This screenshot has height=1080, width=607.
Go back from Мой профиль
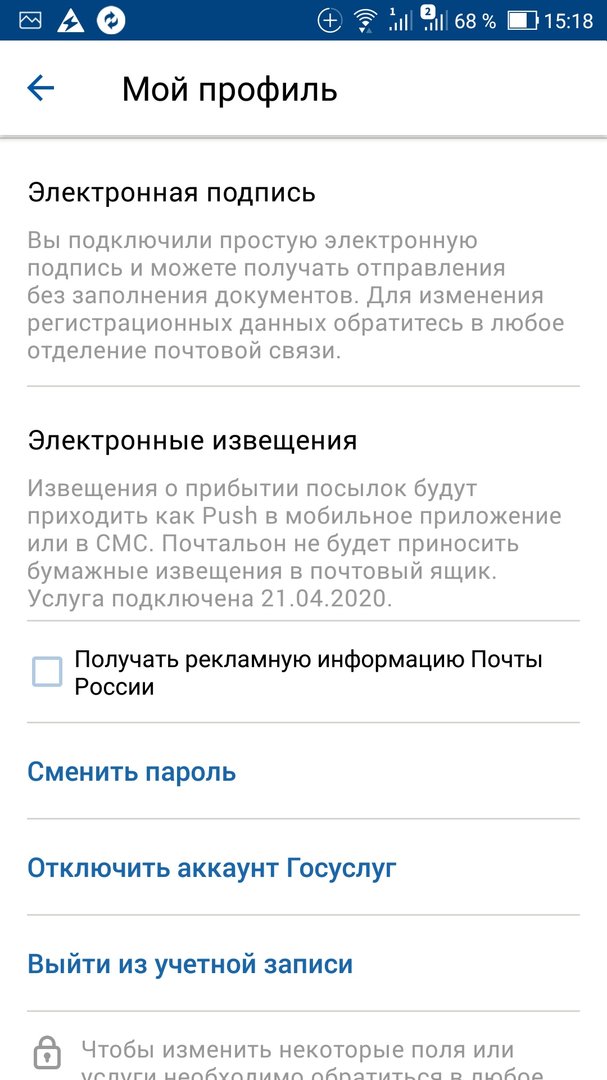(41, 89)
